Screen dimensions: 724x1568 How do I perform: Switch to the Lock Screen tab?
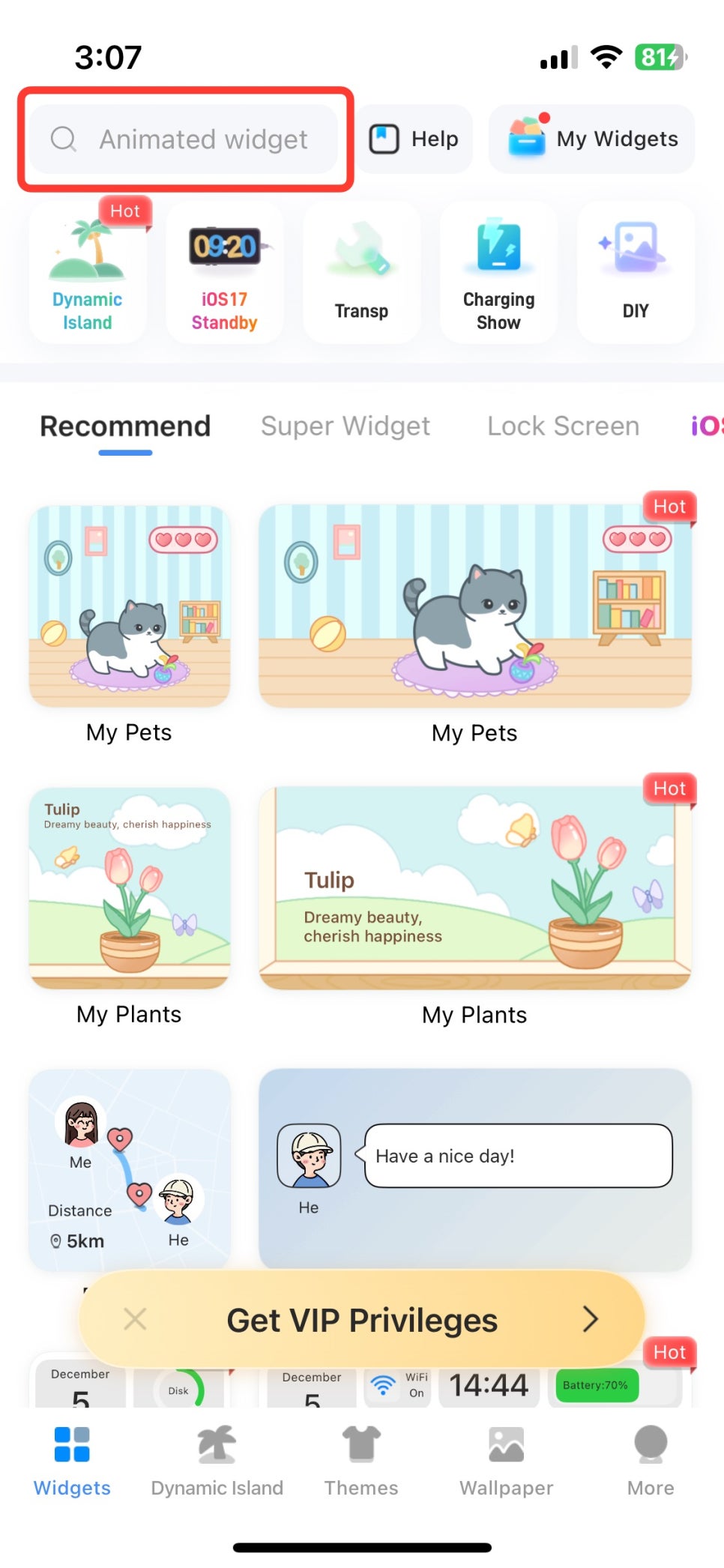coord(563,426)
